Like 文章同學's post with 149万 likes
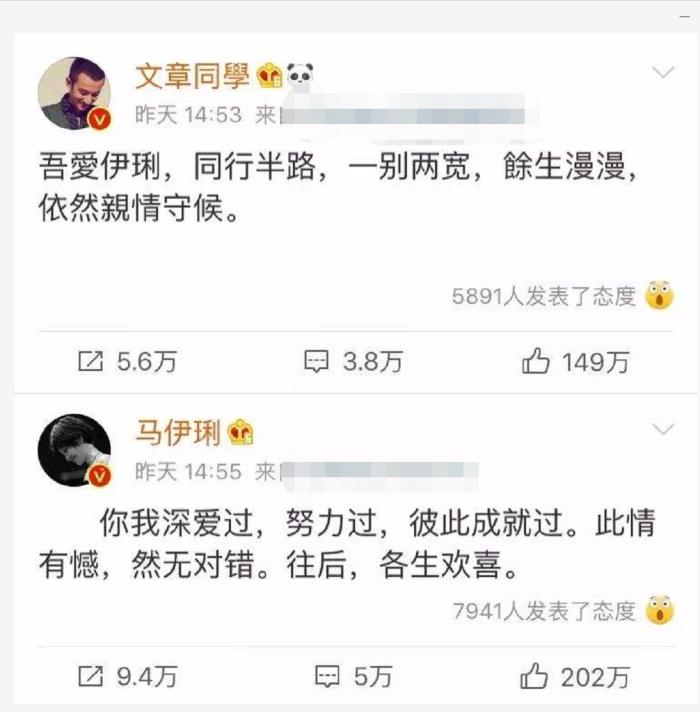Viewport: 700px width, 712px height. point(575,362)
